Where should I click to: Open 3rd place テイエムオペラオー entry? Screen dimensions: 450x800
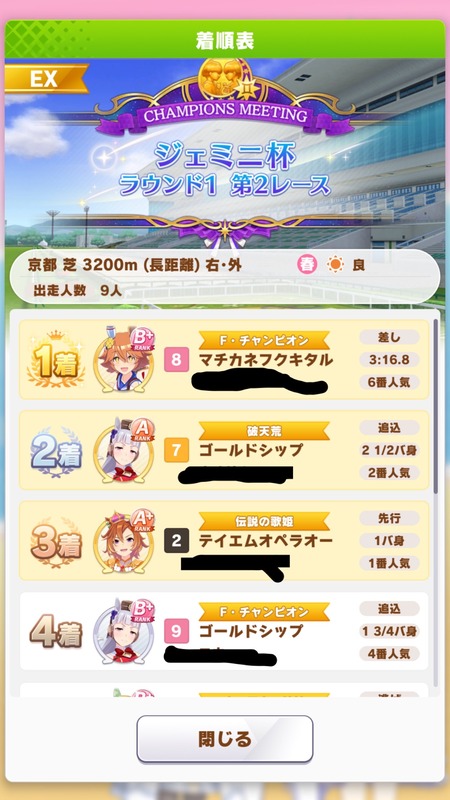tap(224, 541)
